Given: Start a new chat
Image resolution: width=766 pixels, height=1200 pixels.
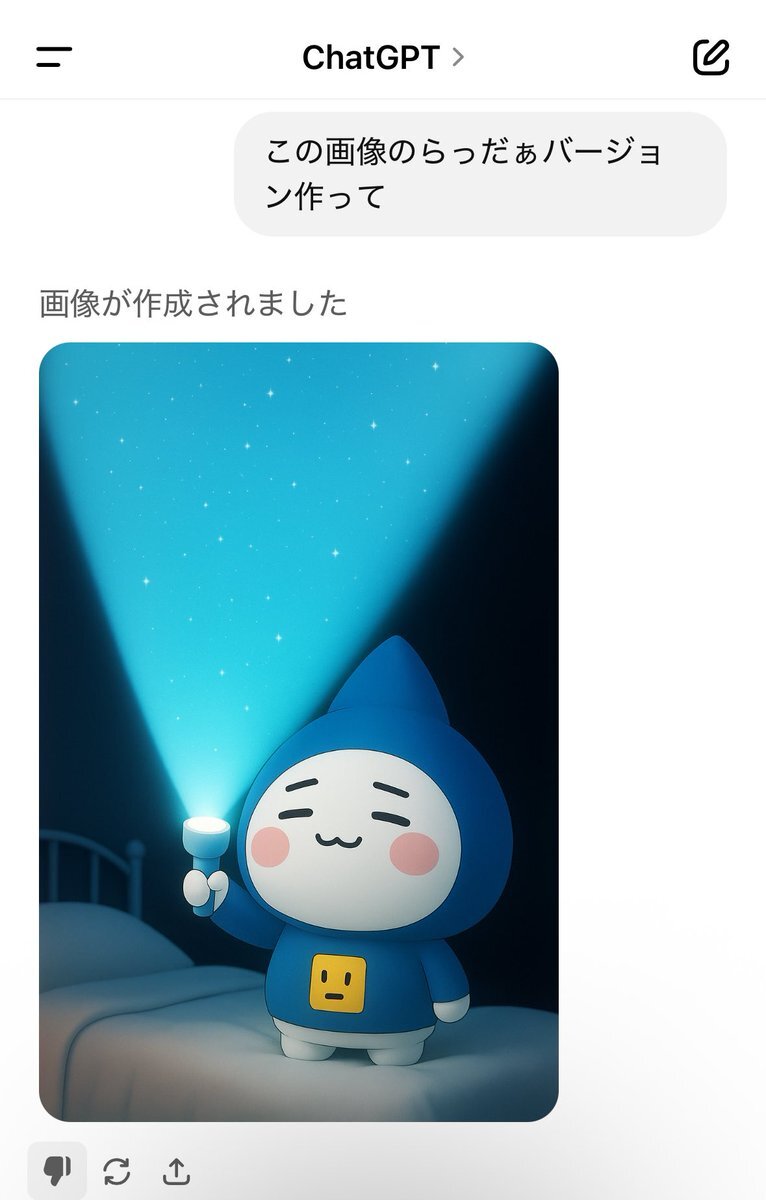Looking at the screenshot, I should point(711,57).
